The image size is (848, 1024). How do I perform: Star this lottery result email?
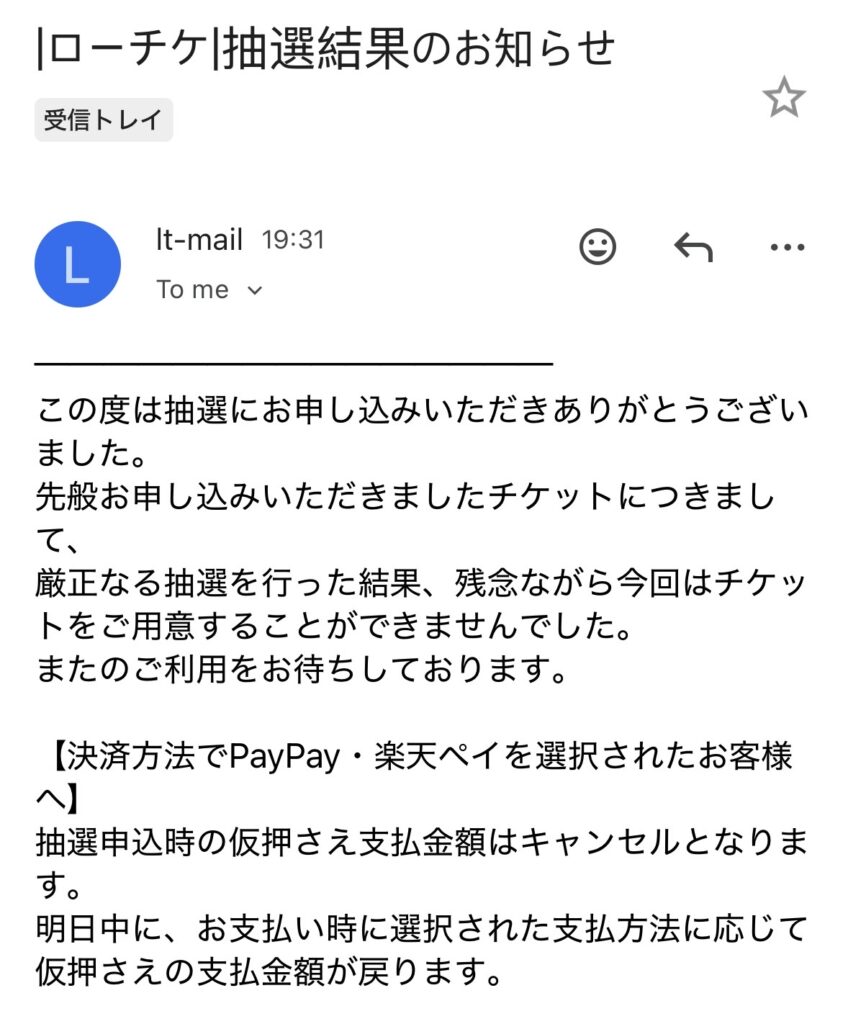click(783, 98)
